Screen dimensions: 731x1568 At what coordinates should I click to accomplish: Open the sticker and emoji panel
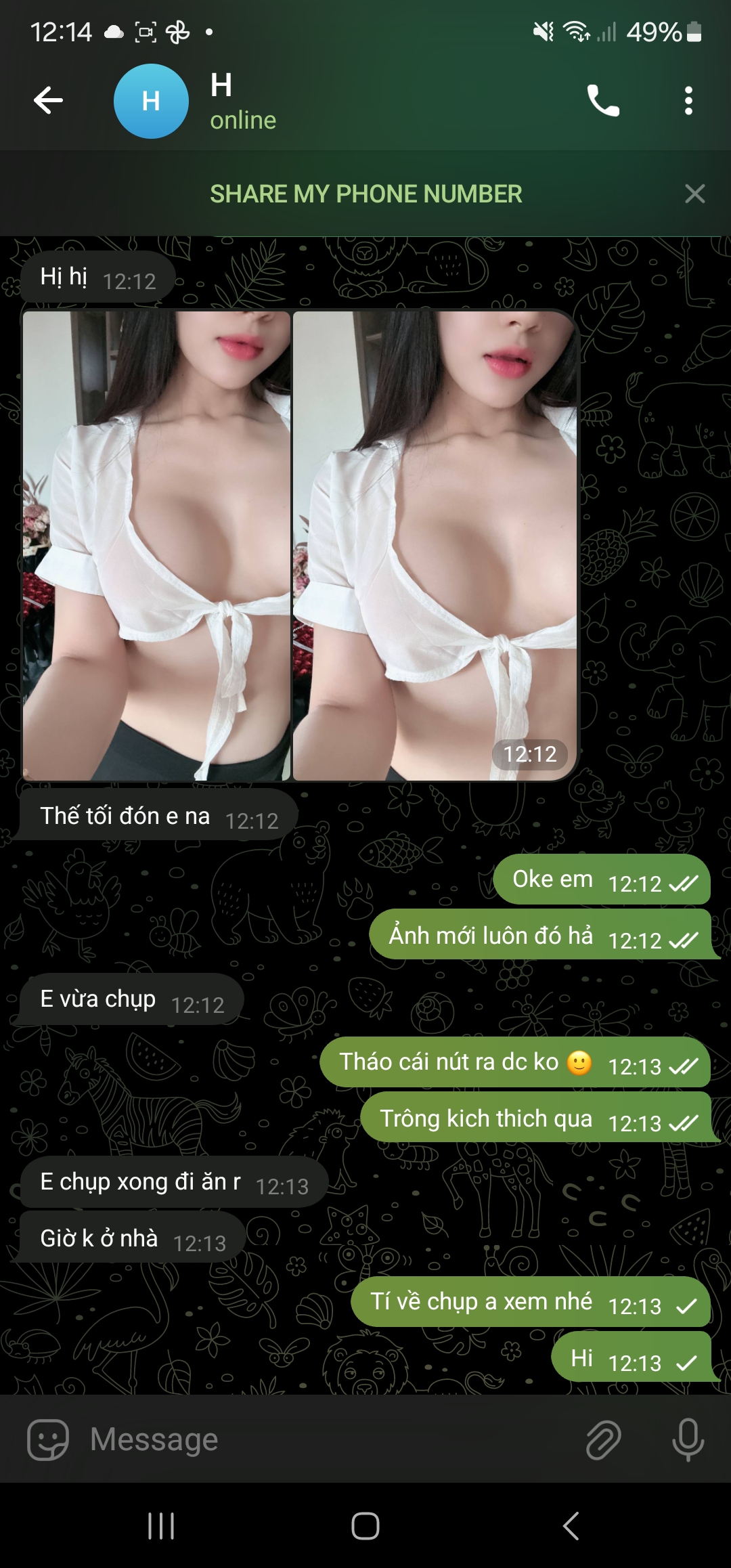pyautogui.click(x=47, y=1439)
